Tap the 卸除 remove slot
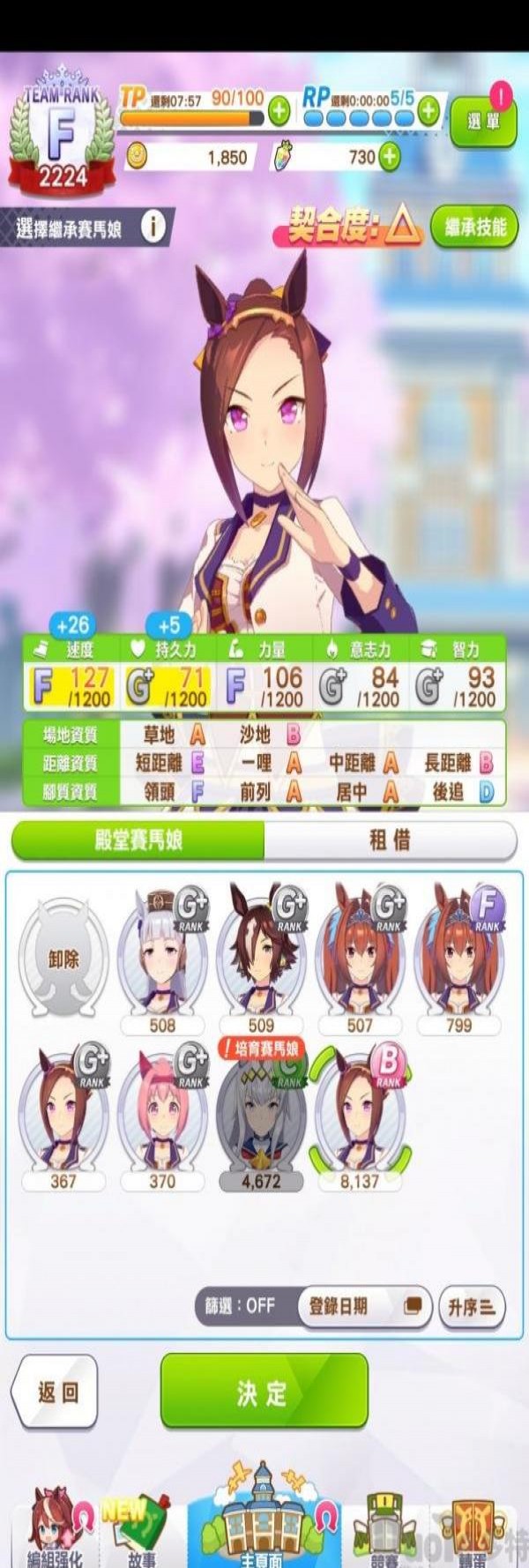This screenshot has height=1568, width=529. pyautogui.click(x=63, y=959)
